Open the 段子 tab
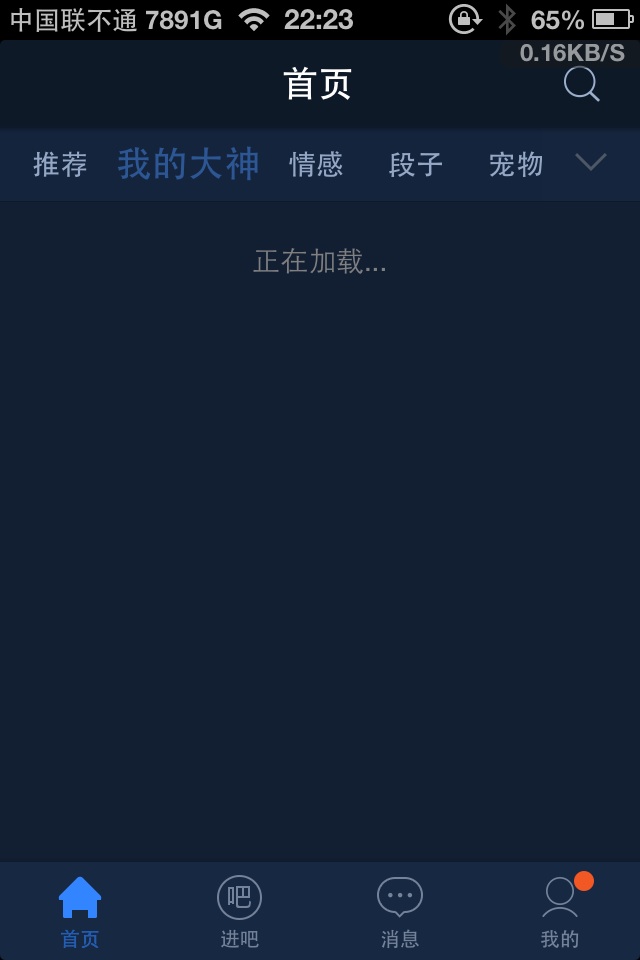This screenshot has height=960, width=640. tap(416, 164)
